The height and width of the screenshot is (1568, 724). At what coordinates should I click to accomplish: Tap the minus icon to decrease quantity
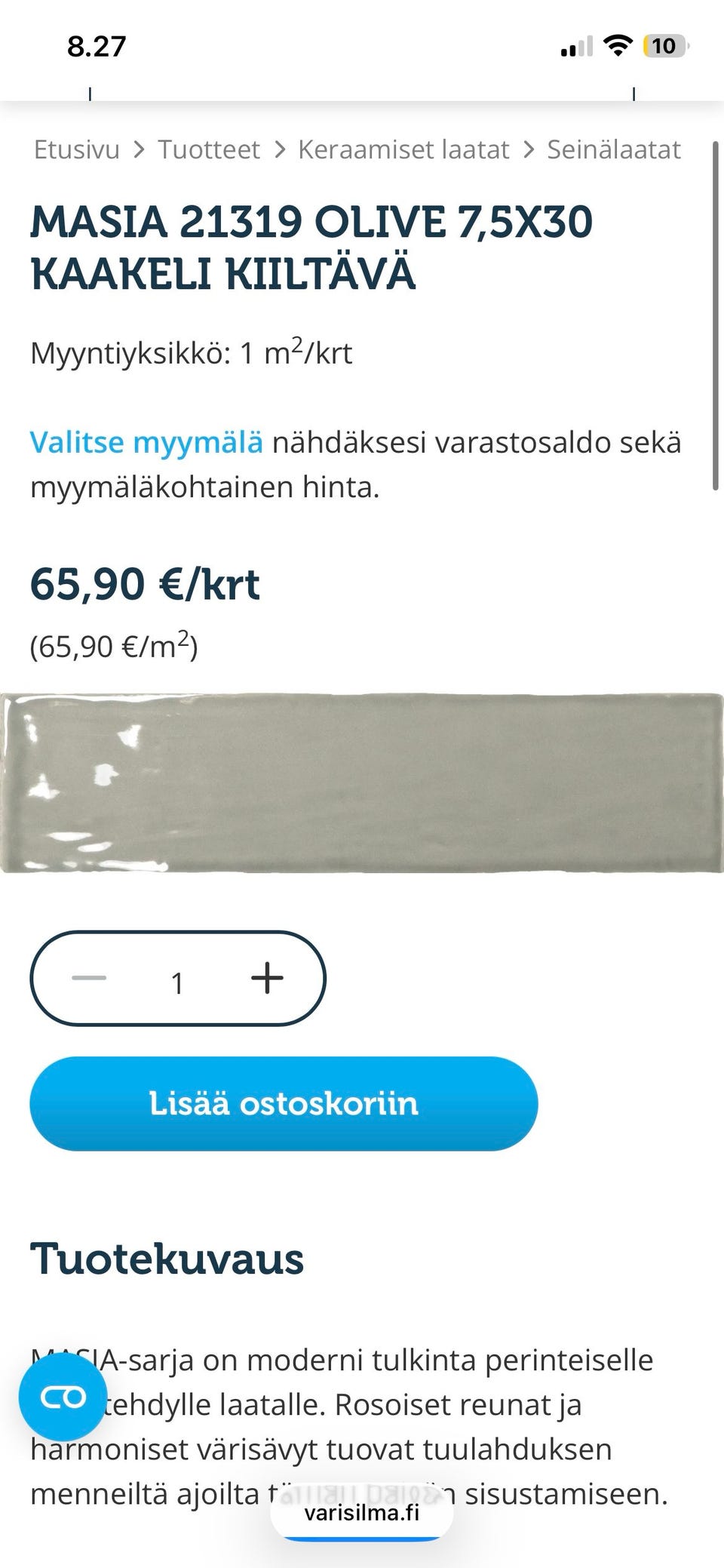pos(88,979)
